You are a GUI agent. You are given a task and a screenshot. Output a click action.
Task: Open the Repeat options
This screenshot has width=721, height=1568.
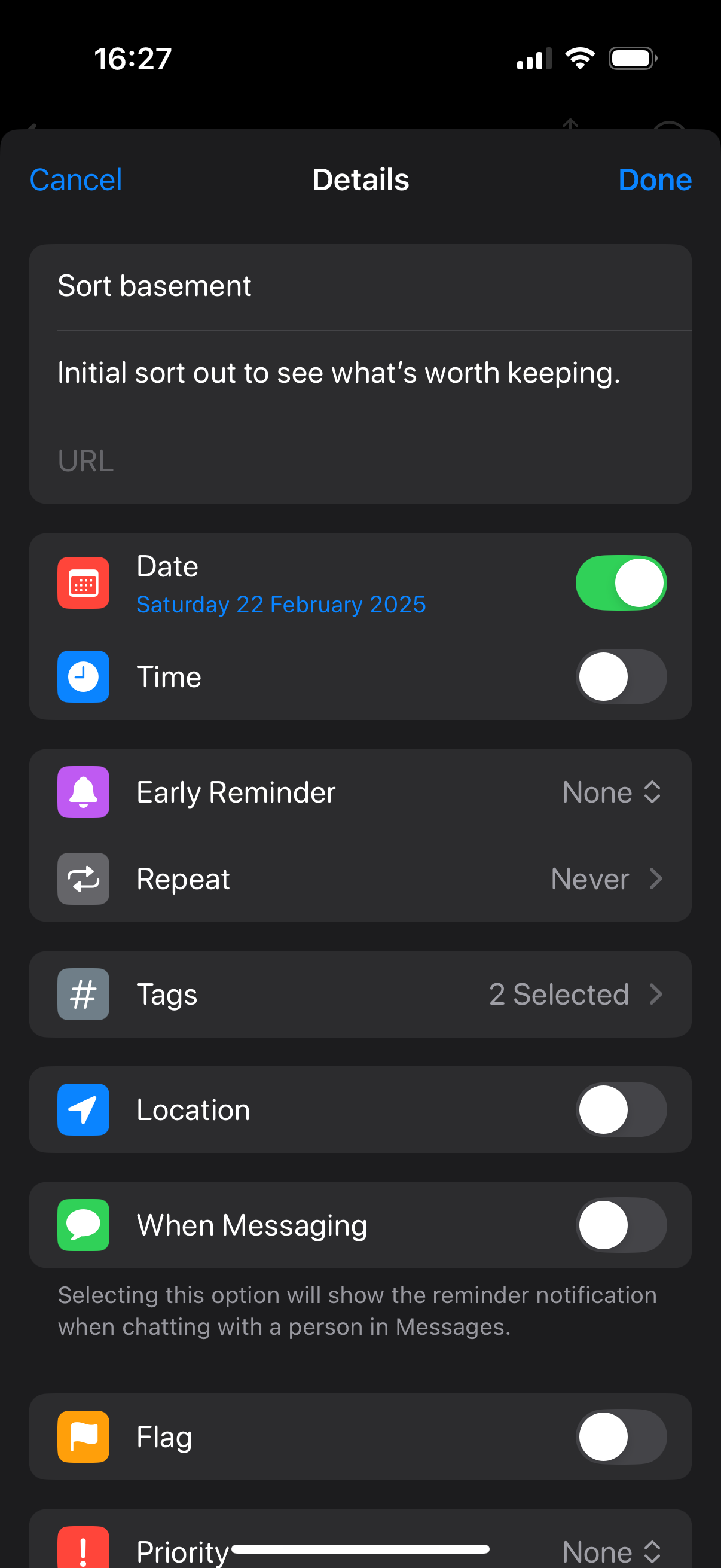(x=360, y=879)
